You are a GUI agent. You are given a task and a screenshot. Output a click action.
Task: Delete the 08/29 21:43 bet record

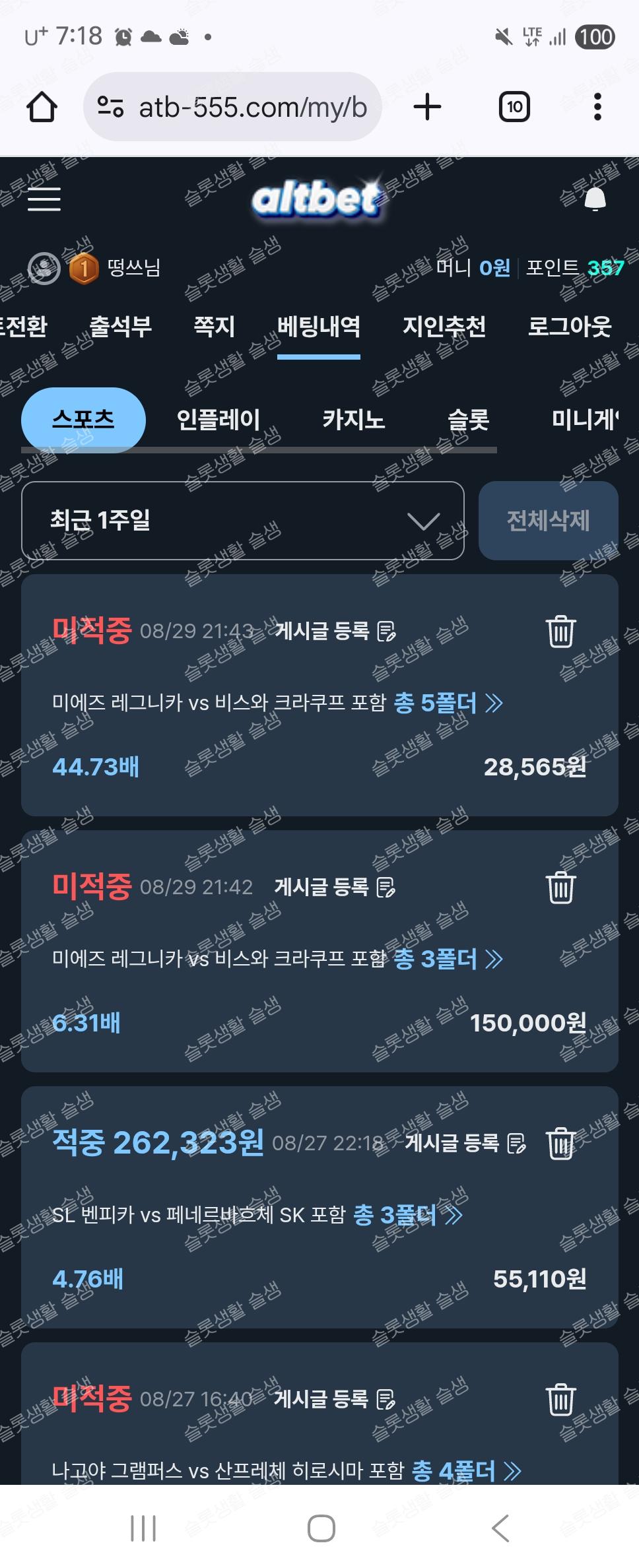point(560,632)
